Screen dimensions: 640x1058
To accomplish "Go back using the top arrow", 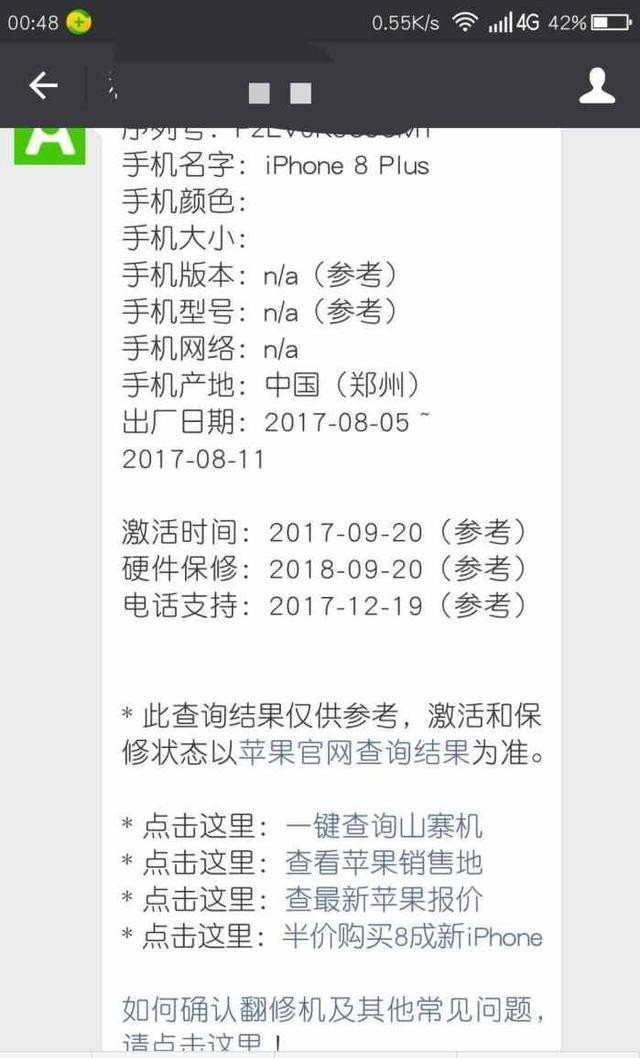I will click(x=43, y=86).
